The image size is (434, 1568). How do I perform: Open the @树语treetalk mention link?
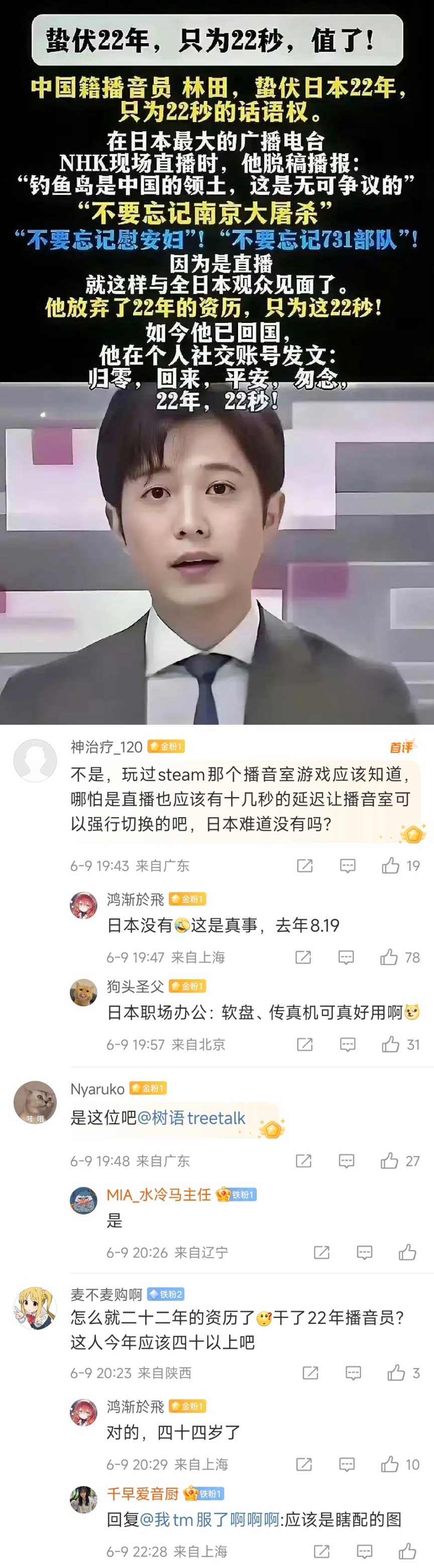click(191, 1117)
